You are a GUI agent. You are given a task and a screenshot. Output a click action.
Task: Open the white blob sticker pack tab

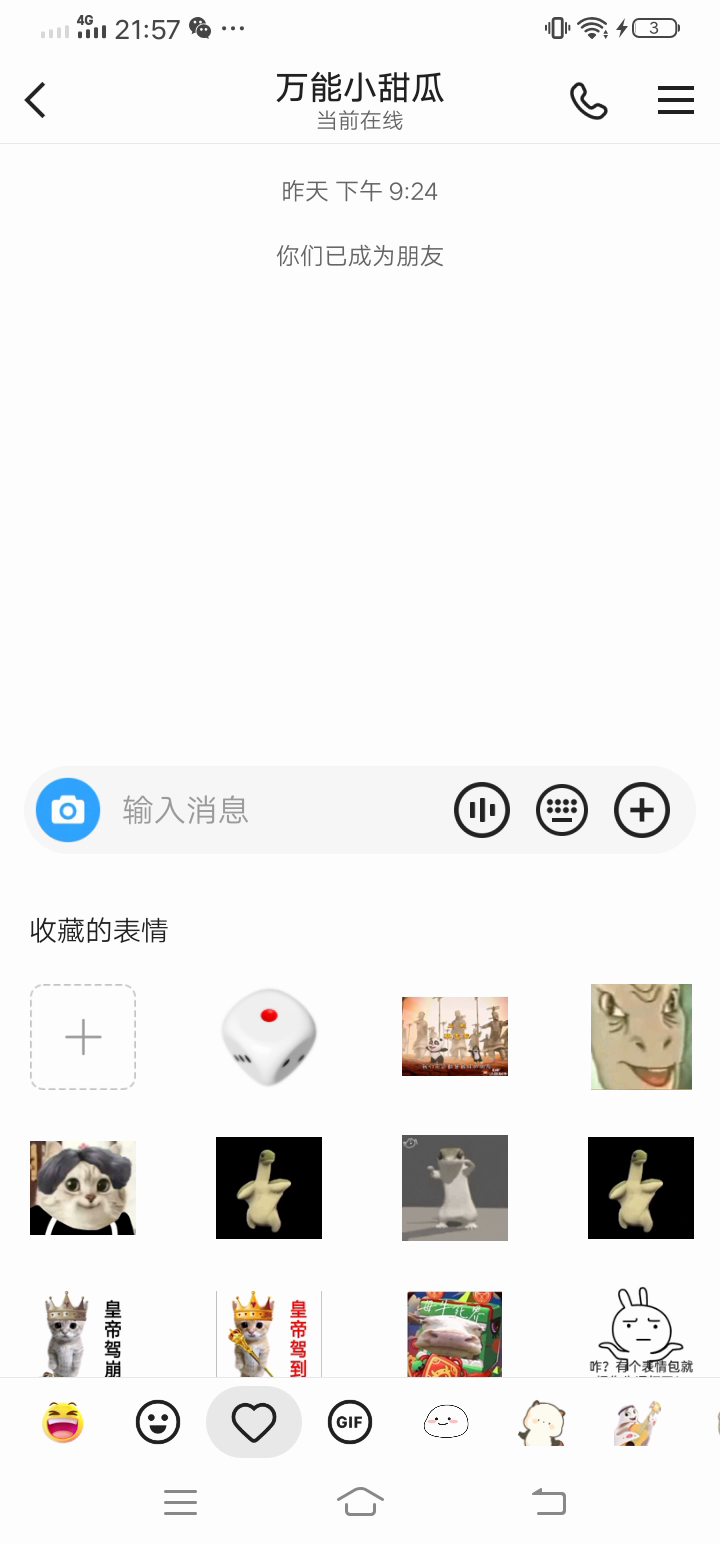[446, 1422]
